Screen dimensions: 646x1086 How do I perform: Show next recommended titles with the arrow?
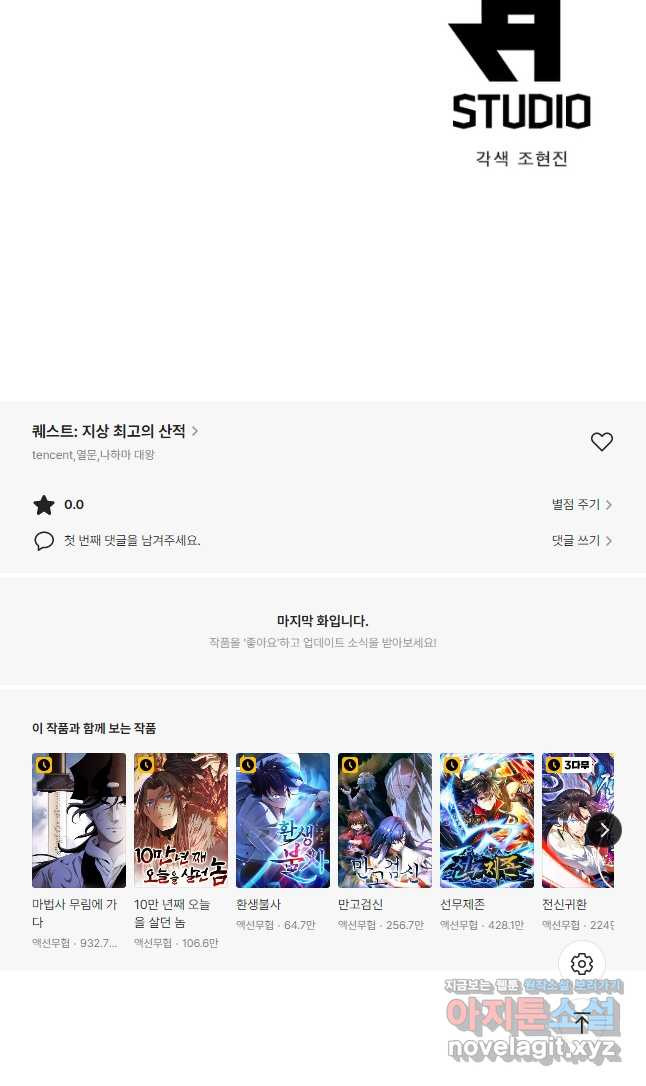tap(604, 829)
